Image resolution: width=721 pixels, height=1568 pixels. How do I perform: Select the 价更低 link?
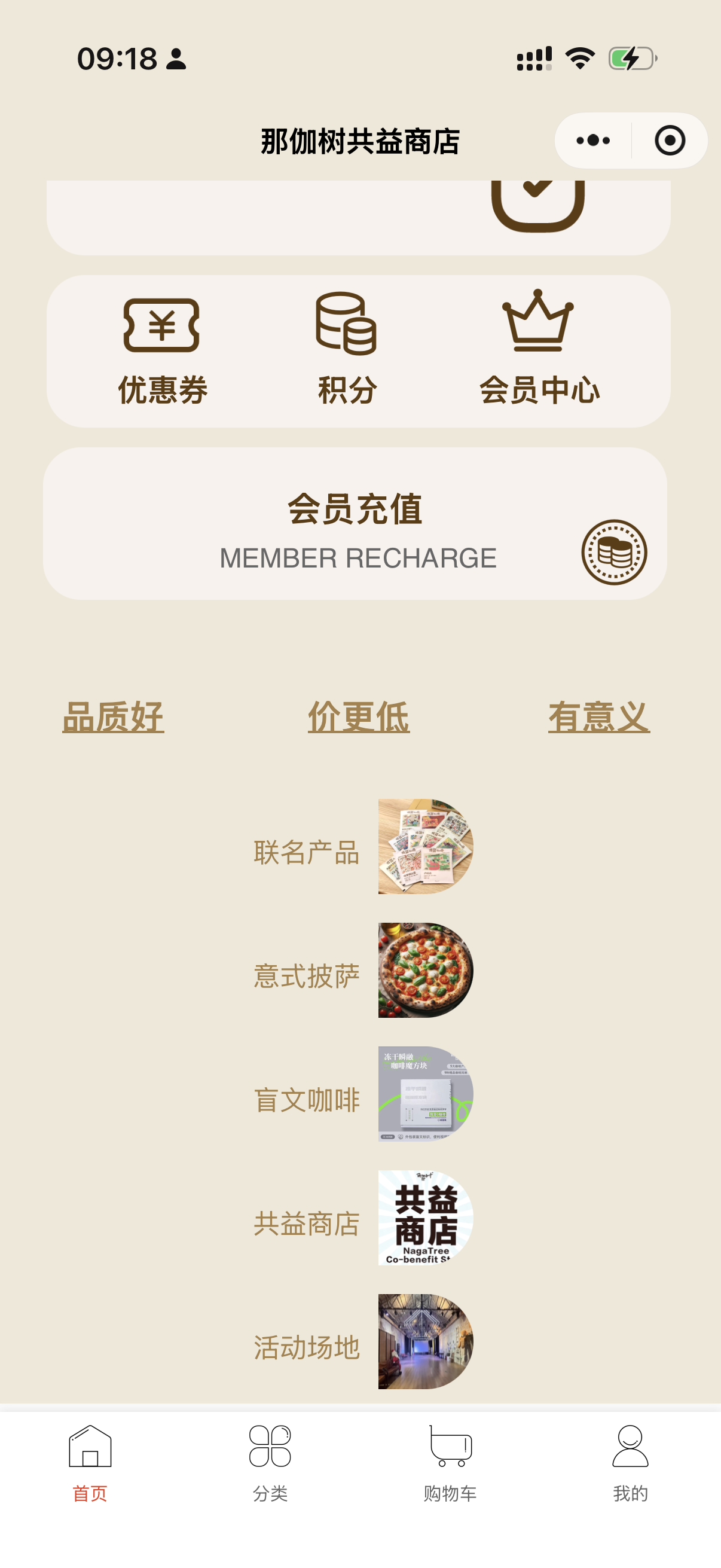tap(358, 717)
